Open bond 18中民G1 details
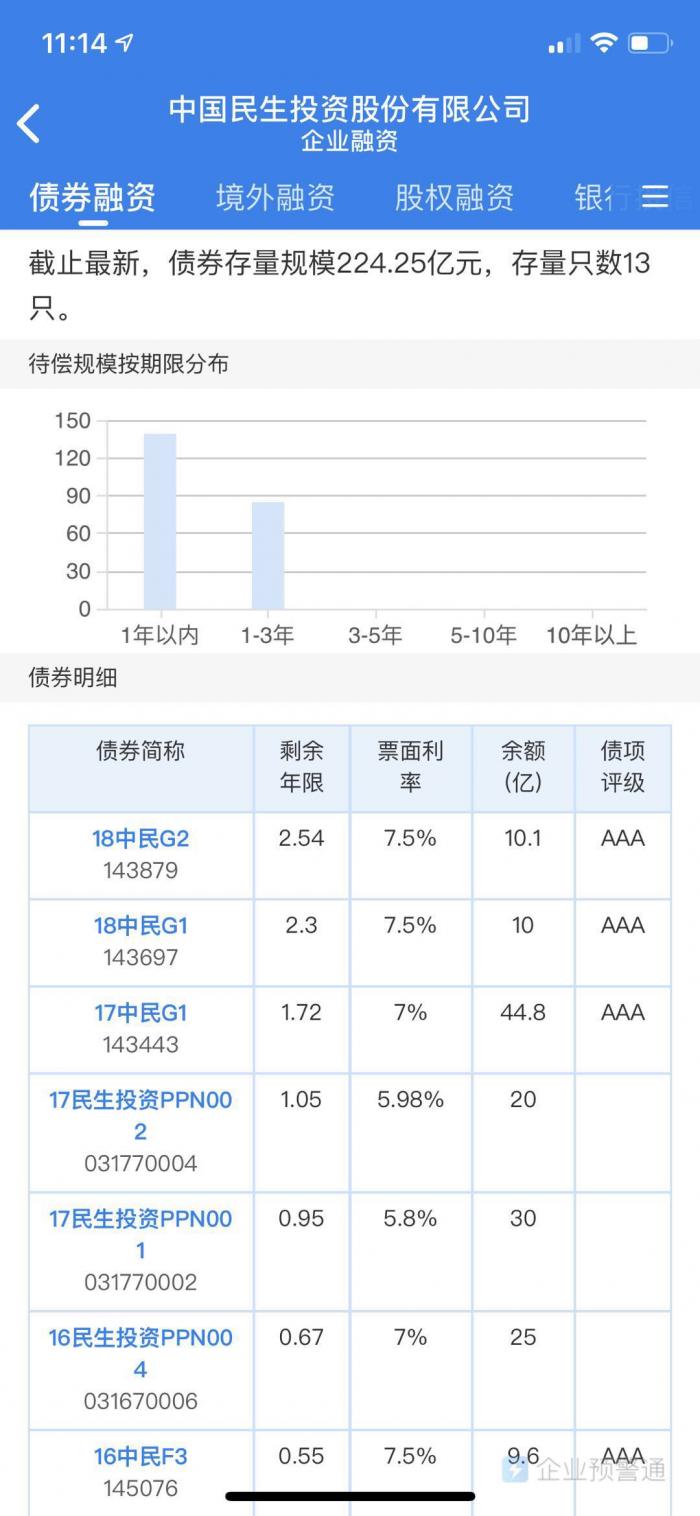The height and width of the screenshot is (1516, 700). [x=141, y=926]
